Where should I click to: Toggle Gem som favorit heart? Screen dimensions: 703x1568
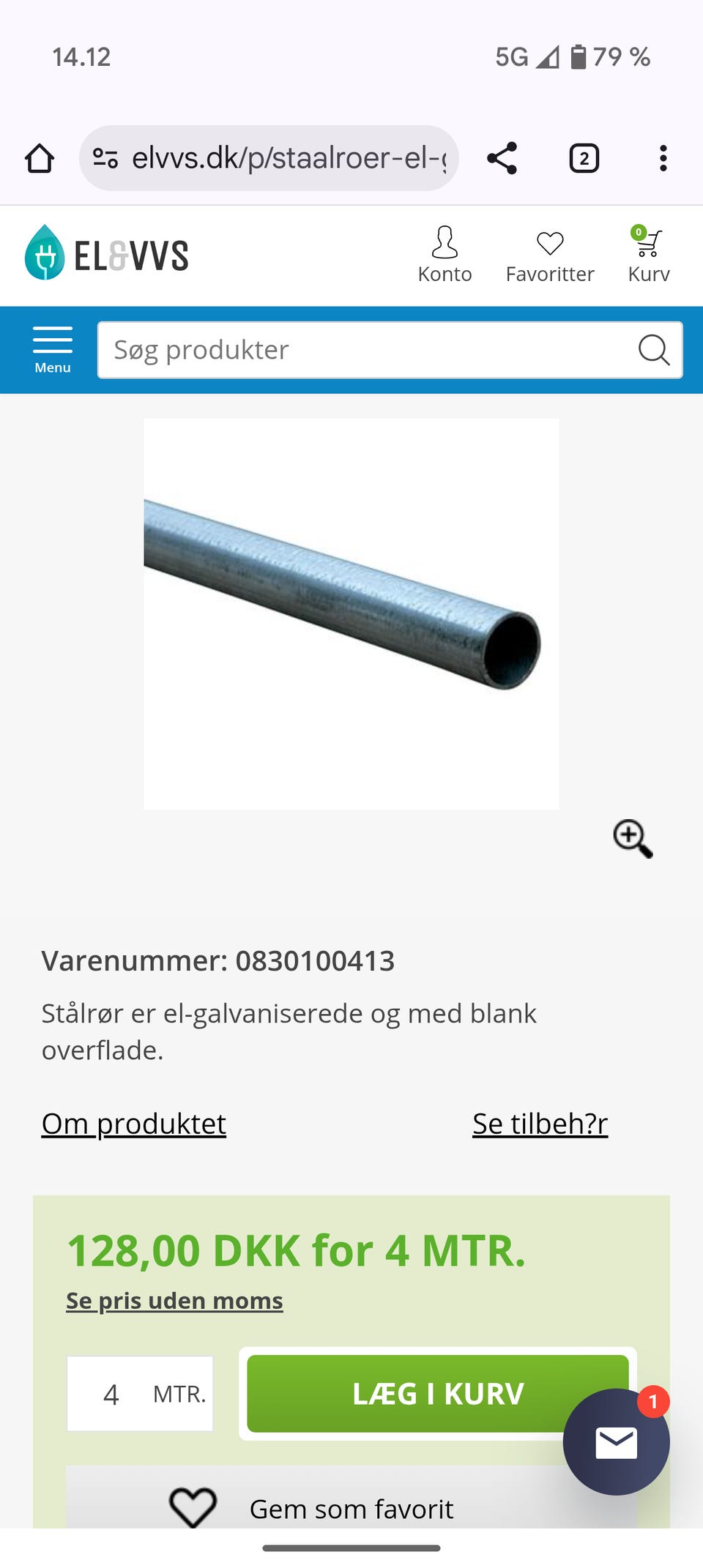click(193, 1506)
